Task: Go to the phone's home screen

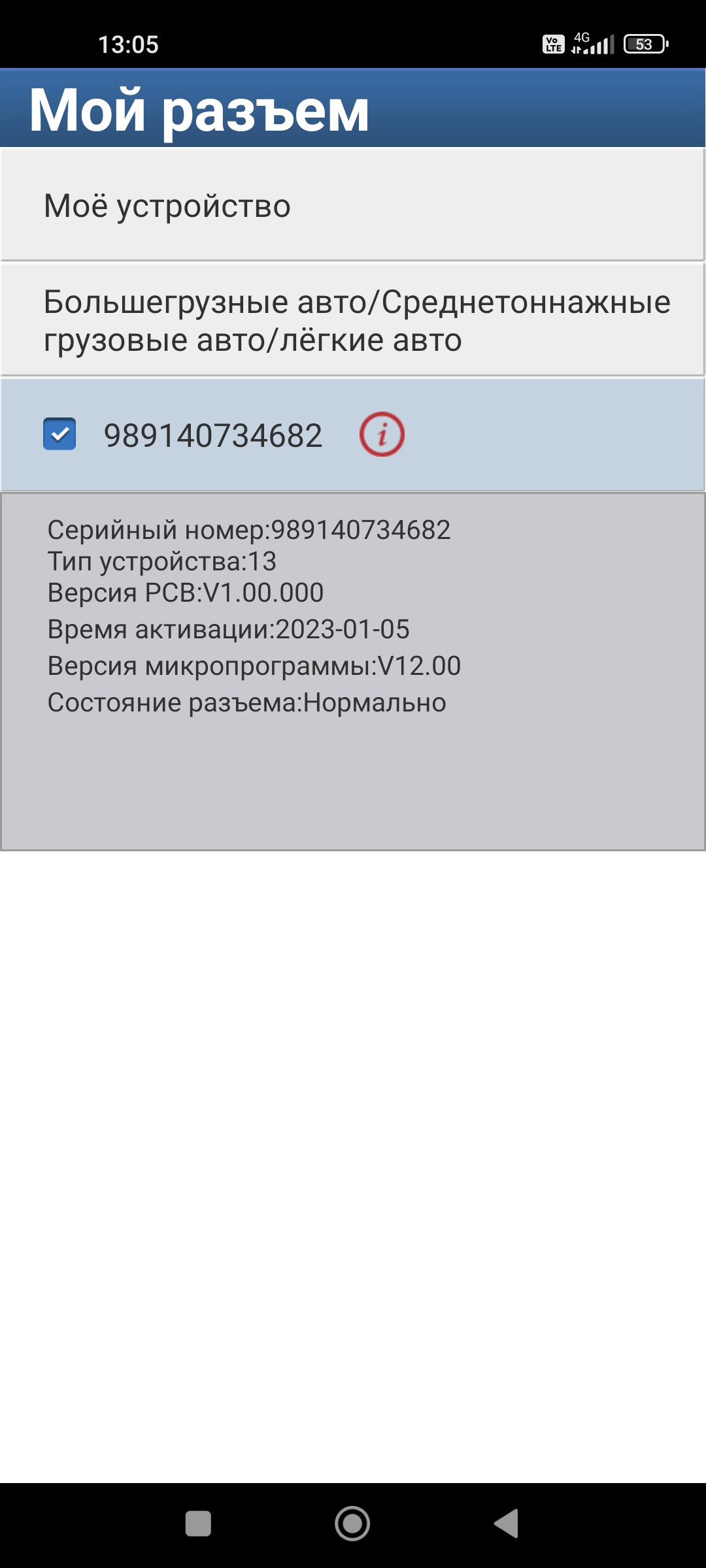Action: tap(352, 1524)
